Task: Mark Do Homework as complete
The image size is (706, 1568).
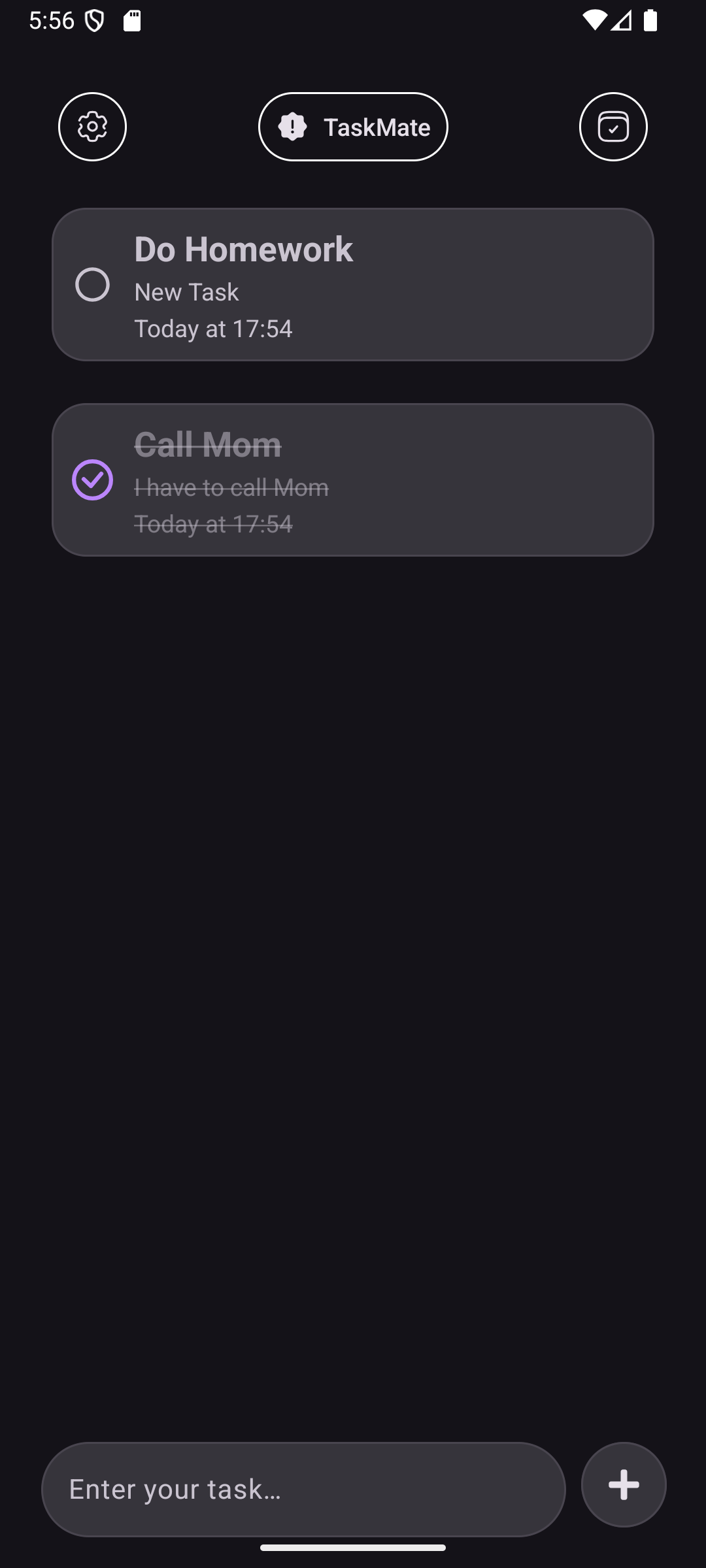Action: [x=92, y=285]
